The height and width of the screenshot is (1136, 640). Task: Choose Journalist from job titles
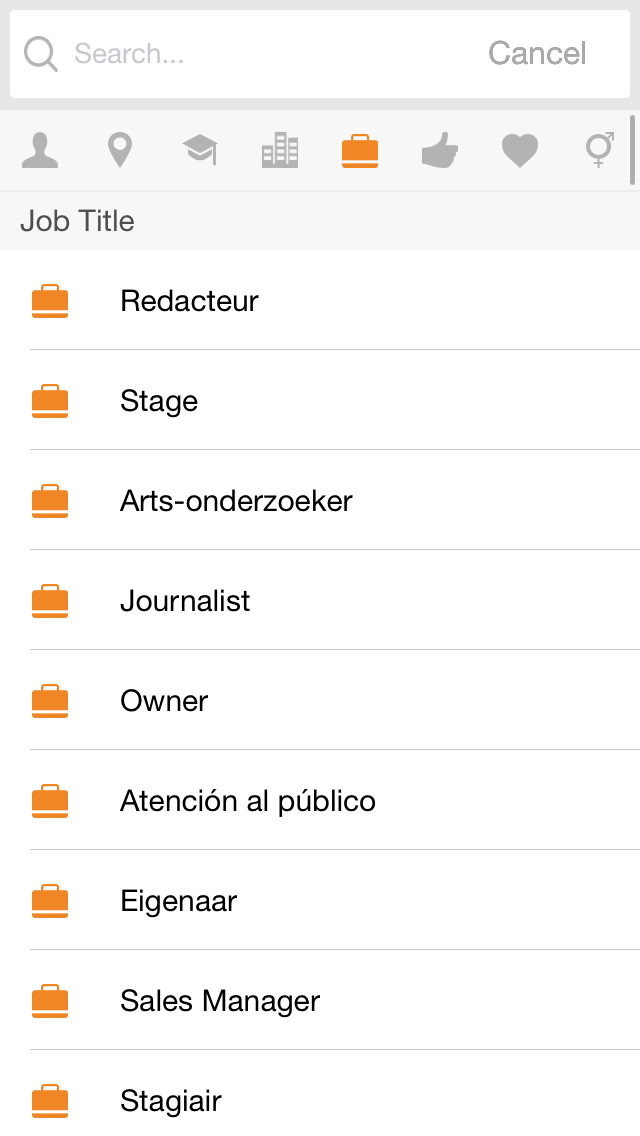click(x=320, y=601)
